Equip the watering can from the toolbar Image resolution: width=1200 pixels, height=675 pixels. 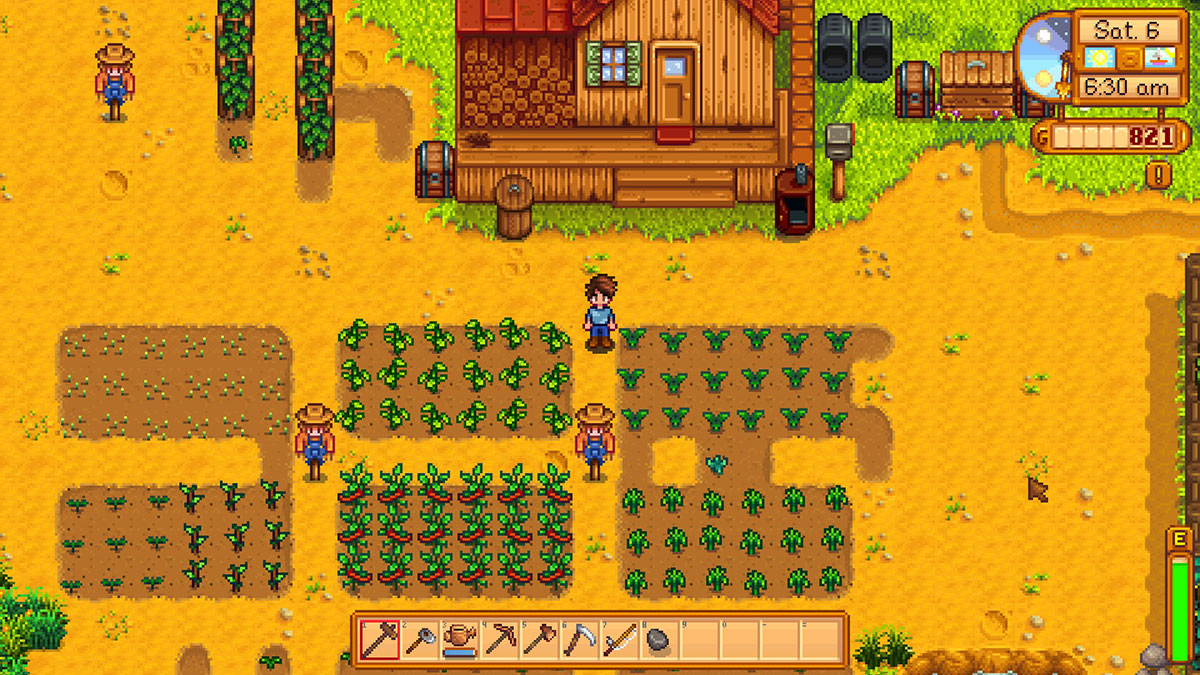coord(459,639)
